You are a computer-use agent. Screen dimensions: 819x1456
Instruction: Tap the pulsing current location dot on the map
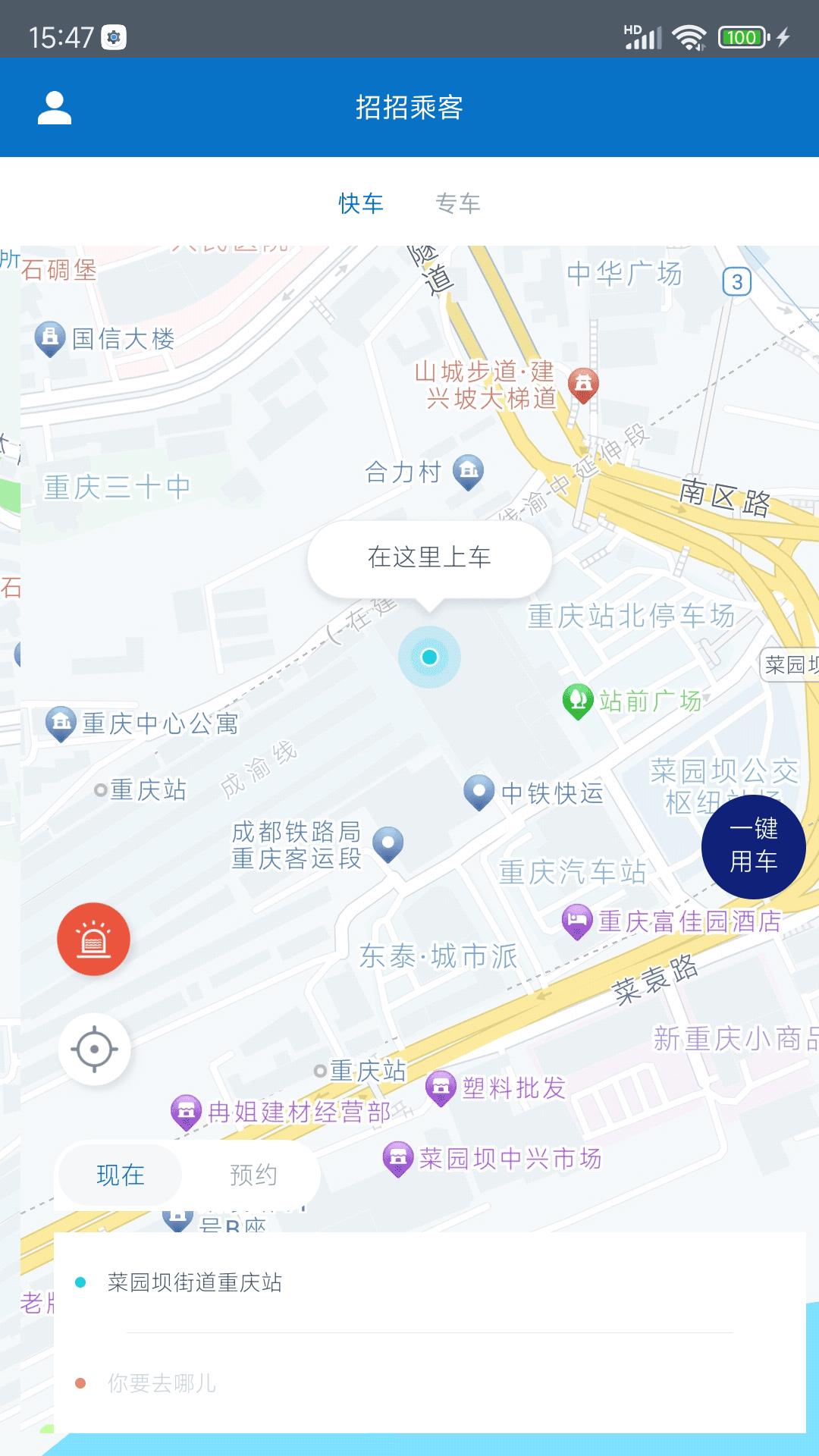click(x=429, y=657)
